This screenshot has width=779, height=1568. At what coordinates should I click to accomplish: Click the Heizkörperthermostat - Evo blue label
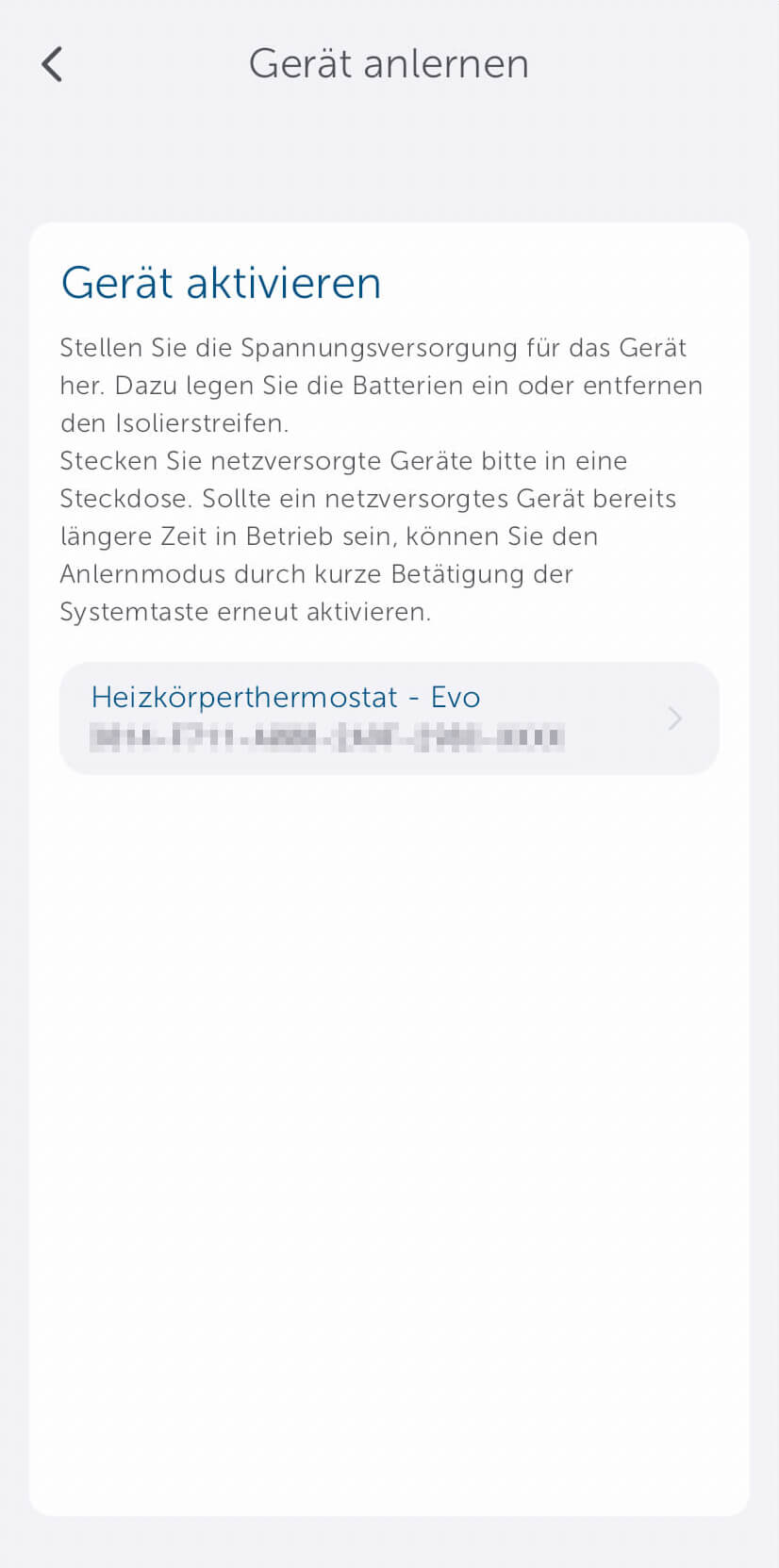(x=286, y=697)
